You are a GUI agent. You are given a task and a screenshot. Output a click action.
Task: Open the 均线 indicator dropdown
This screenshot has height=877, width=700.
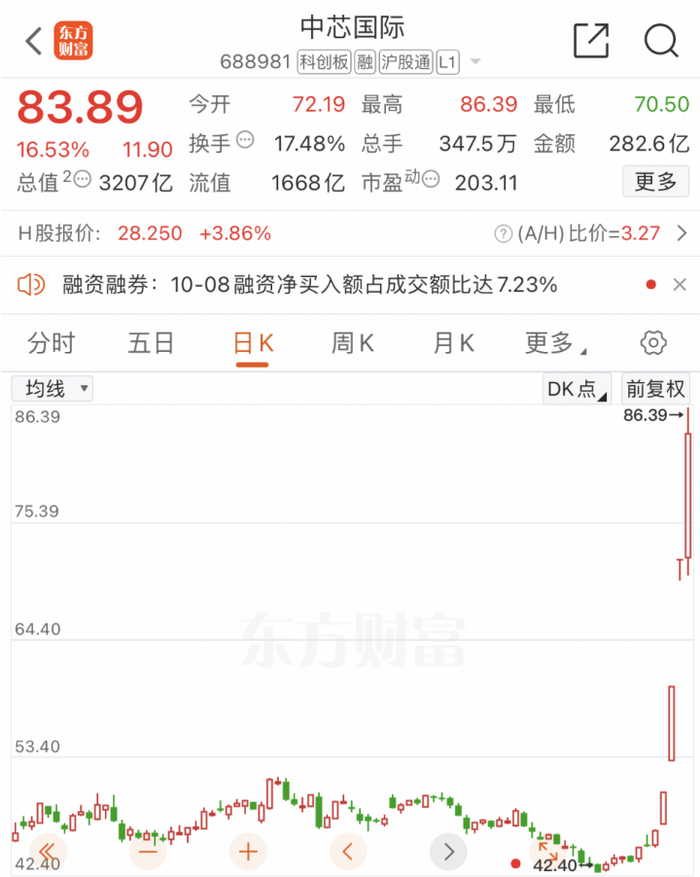point(52,388)
